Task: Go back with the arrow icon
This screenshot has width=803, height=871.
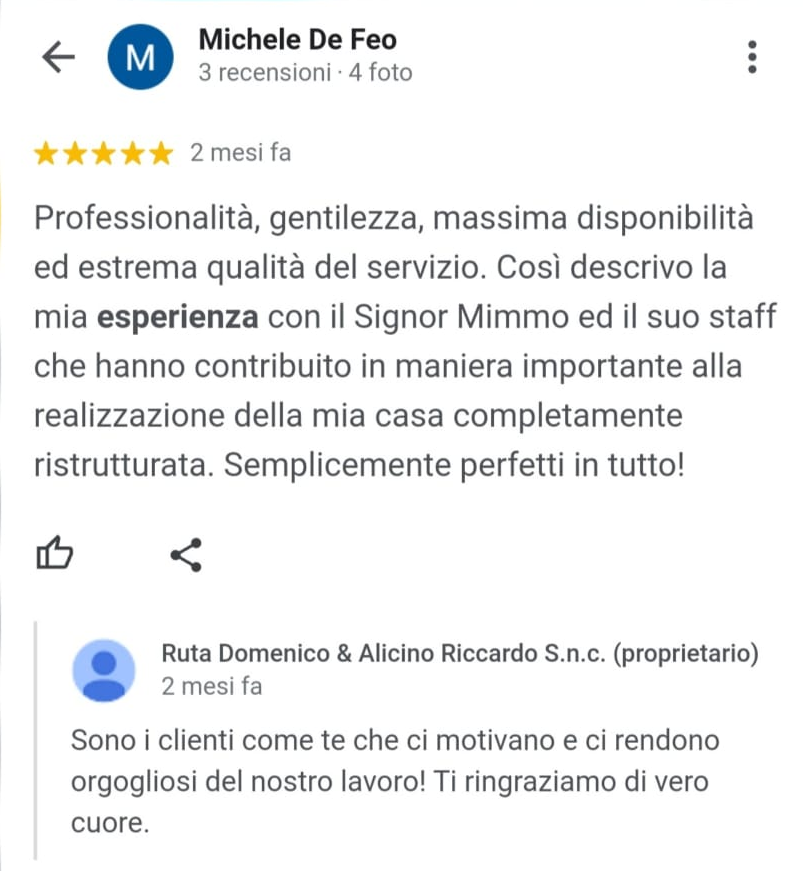Action: click(x=59, y=58)
